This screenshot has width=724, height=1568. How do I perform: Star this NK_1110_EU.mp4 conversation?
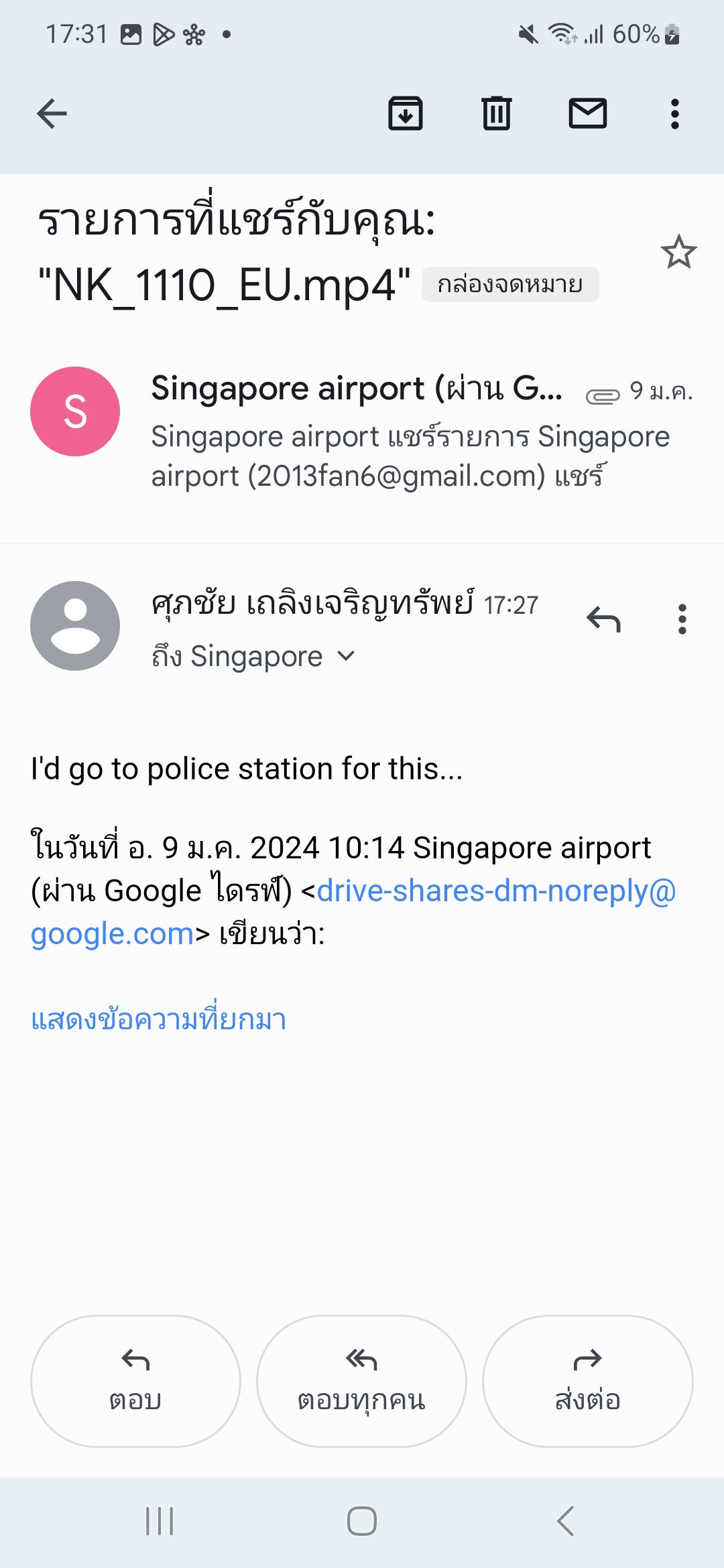679,252
